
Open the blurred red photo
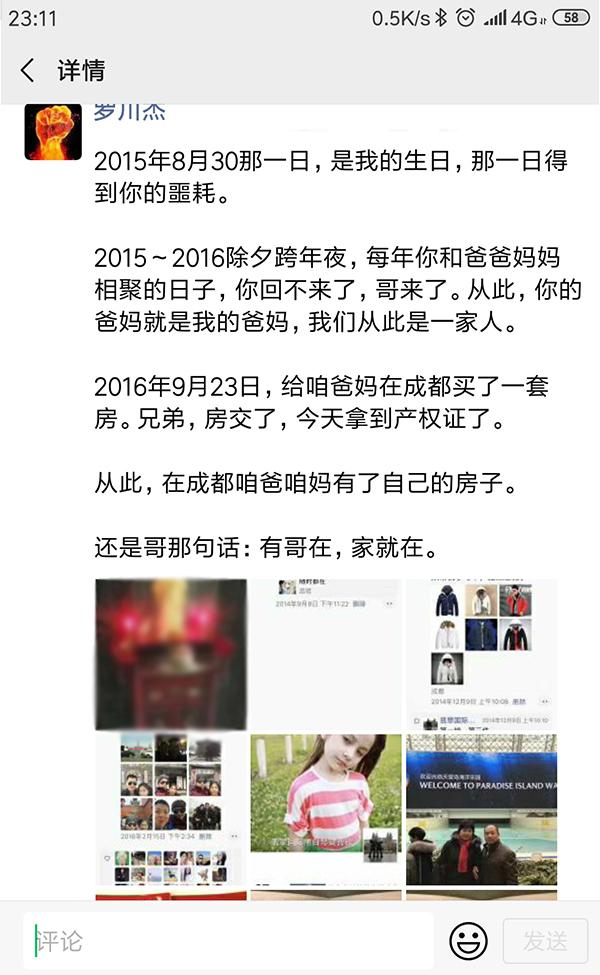click(171, 654)
